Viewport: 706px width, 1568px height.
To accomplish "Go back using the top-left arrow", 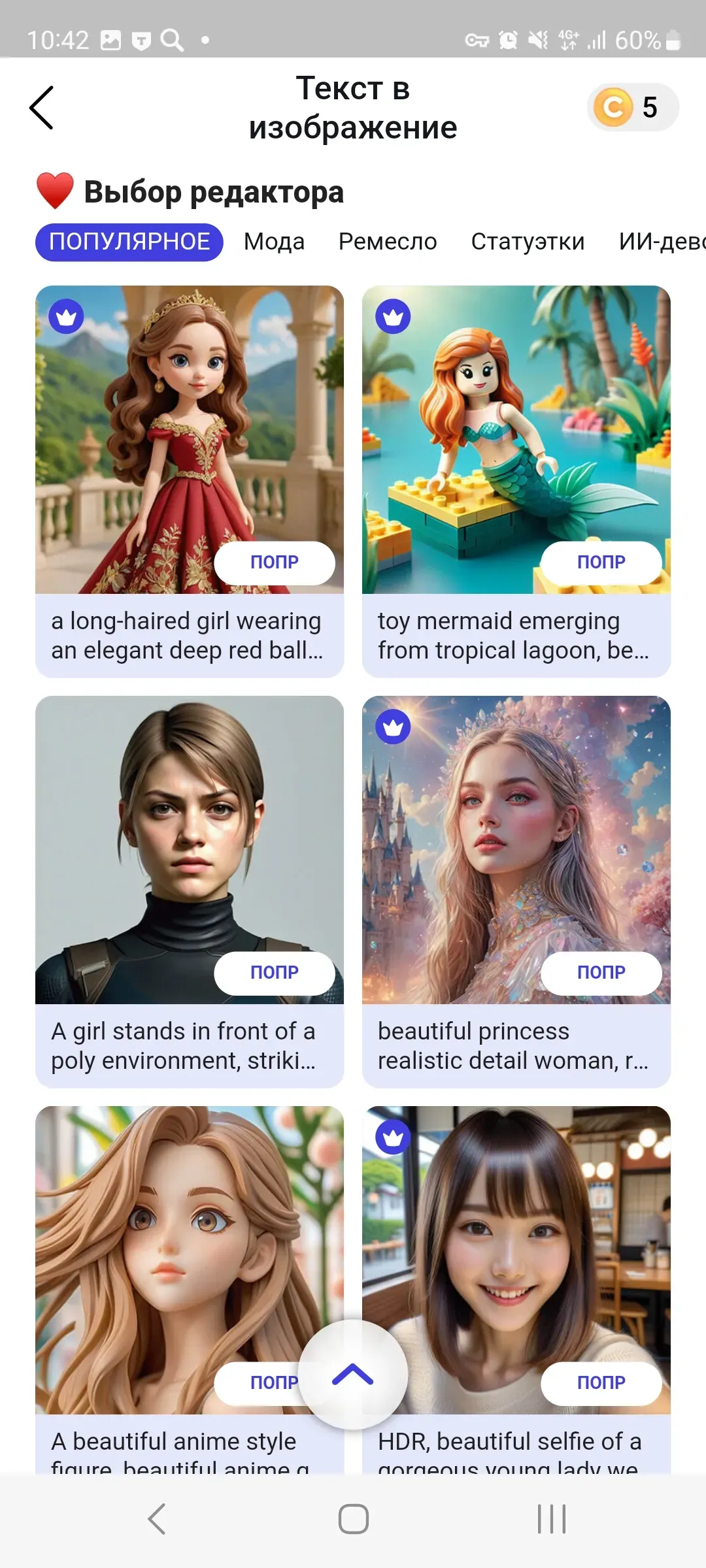I will pyautogui.click(x=41, y=108).
